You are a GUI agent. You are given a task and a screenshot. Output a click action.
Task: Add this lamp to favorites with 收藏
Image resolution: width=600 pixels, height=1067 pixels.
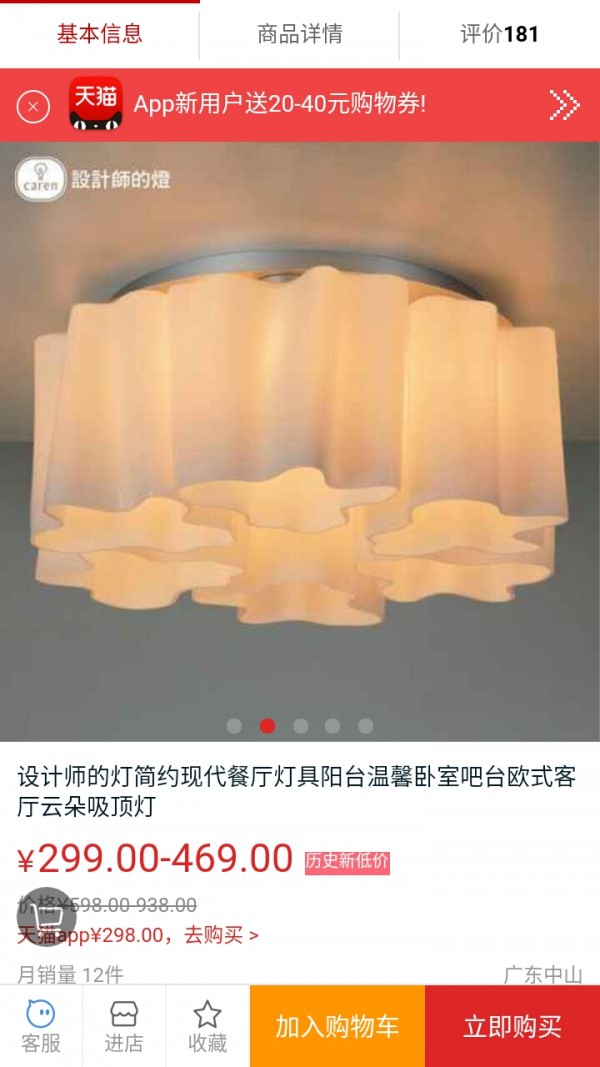[x=207, y=1027]
